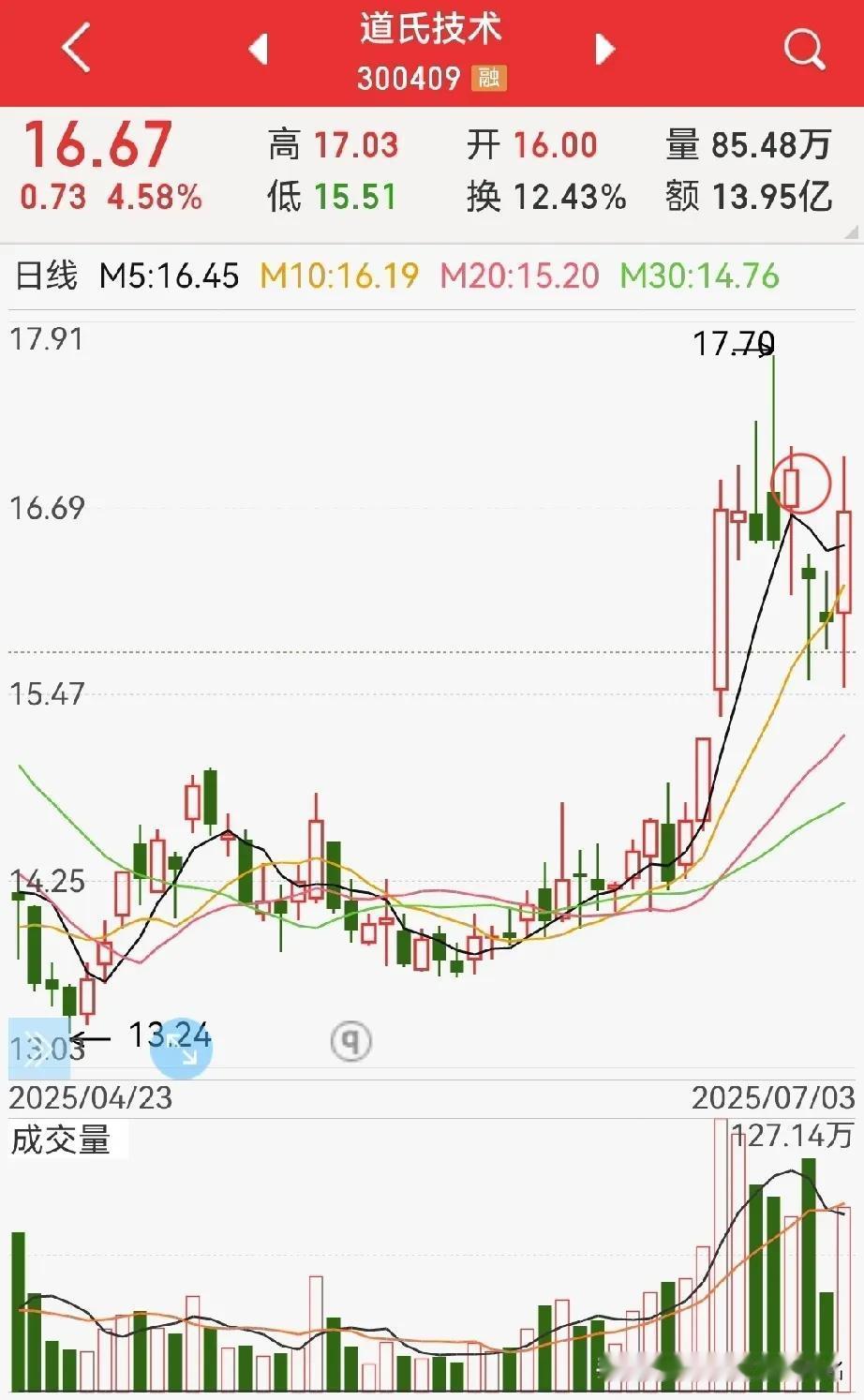The width and height of the screenshot is (864, 1400).
Task: Open stock search magnifier
Action: 804,49
